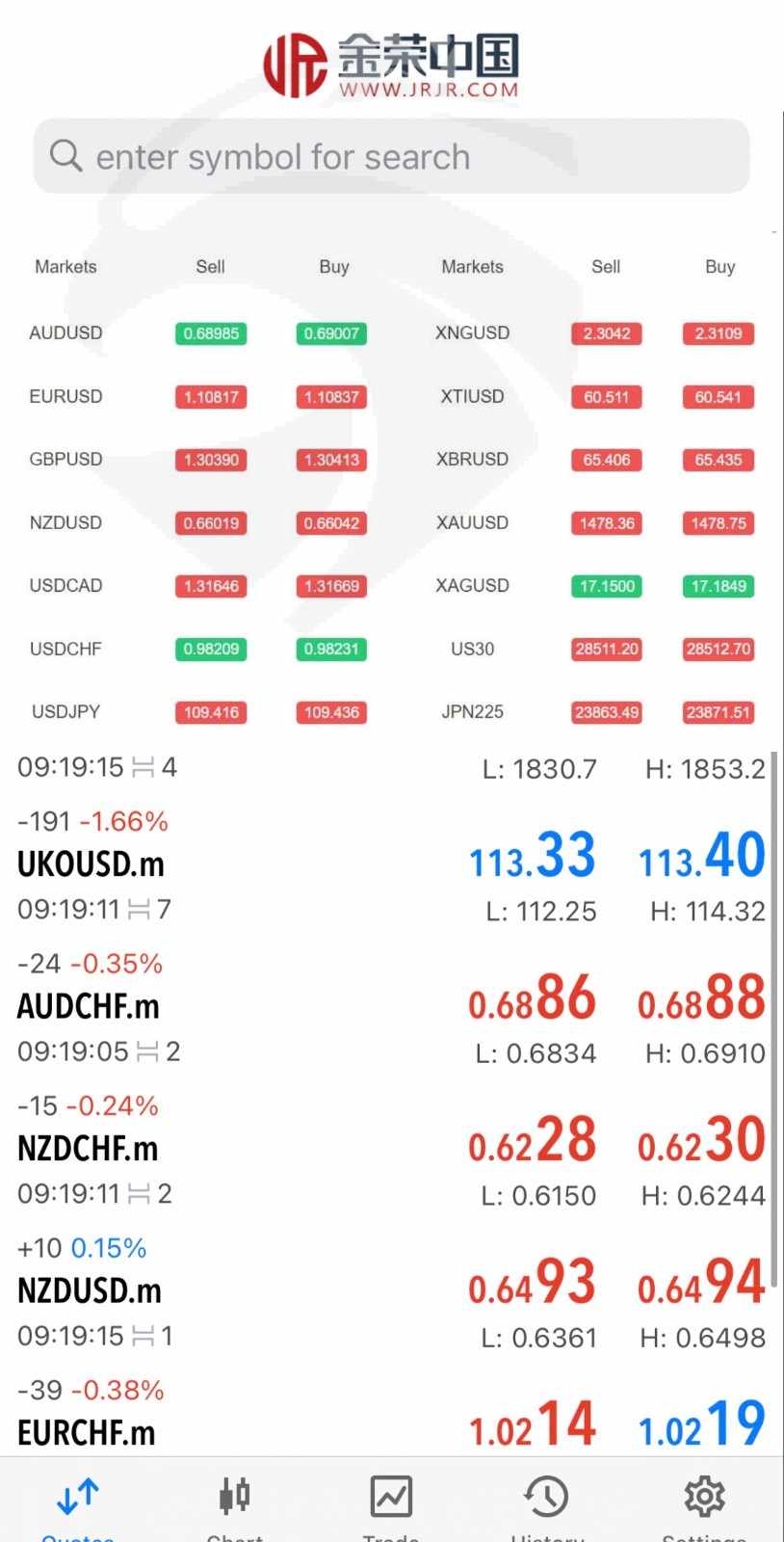Tap the EURUSD buy price 1.10837
Image resolution: width=784 pixels, height=1542 pixels.
pyautogui.click(x=331, y=397)
